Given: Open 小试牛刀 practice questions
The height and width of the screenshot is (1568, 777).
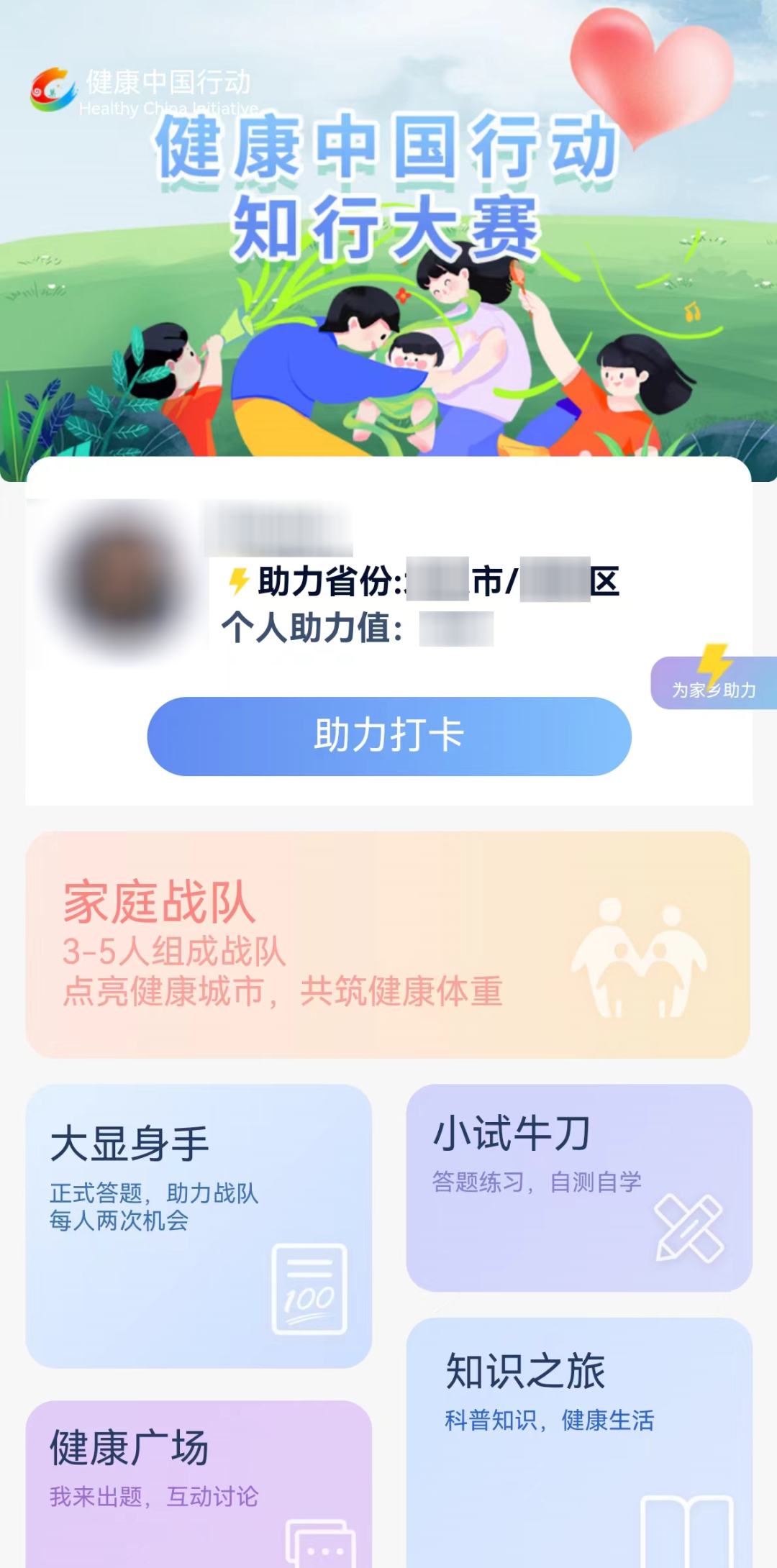Looking at the screenshot, I should 578,1187.
